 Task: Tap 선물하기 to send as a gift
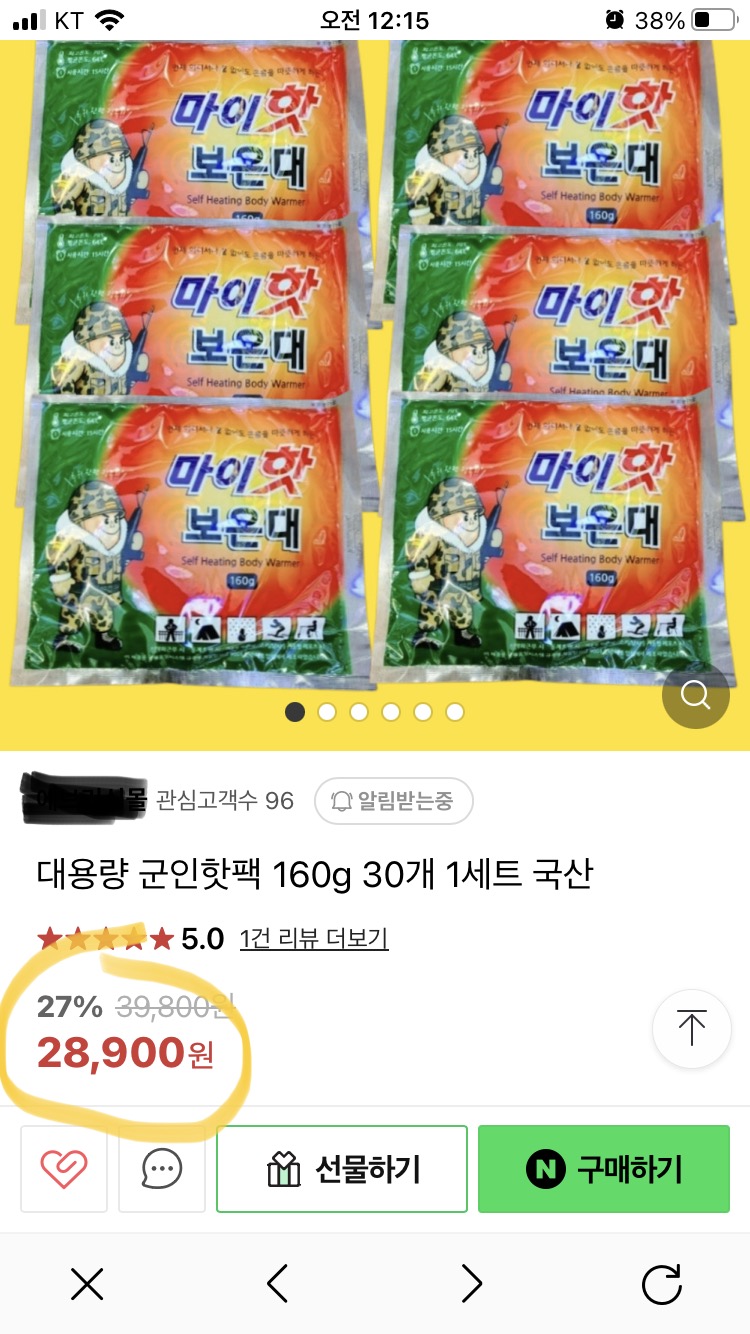pos(342,1168)
